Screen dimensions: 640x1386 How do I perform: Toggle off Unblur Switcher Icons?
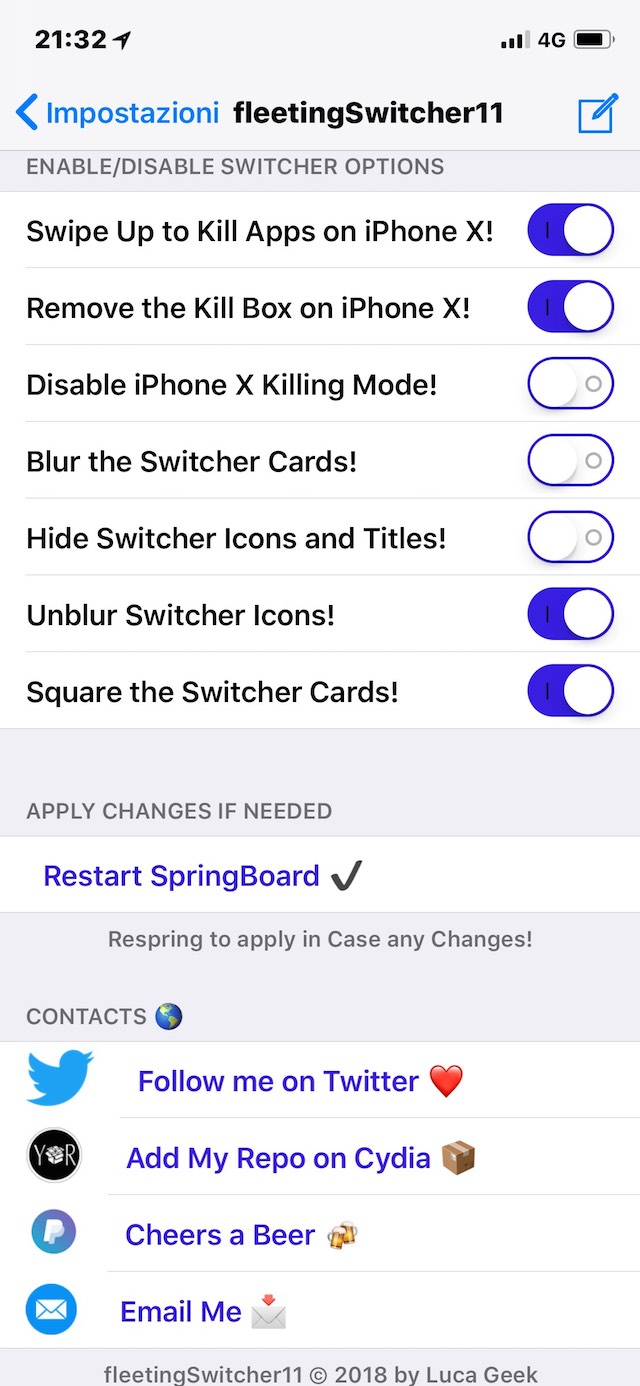click(570, 614)
